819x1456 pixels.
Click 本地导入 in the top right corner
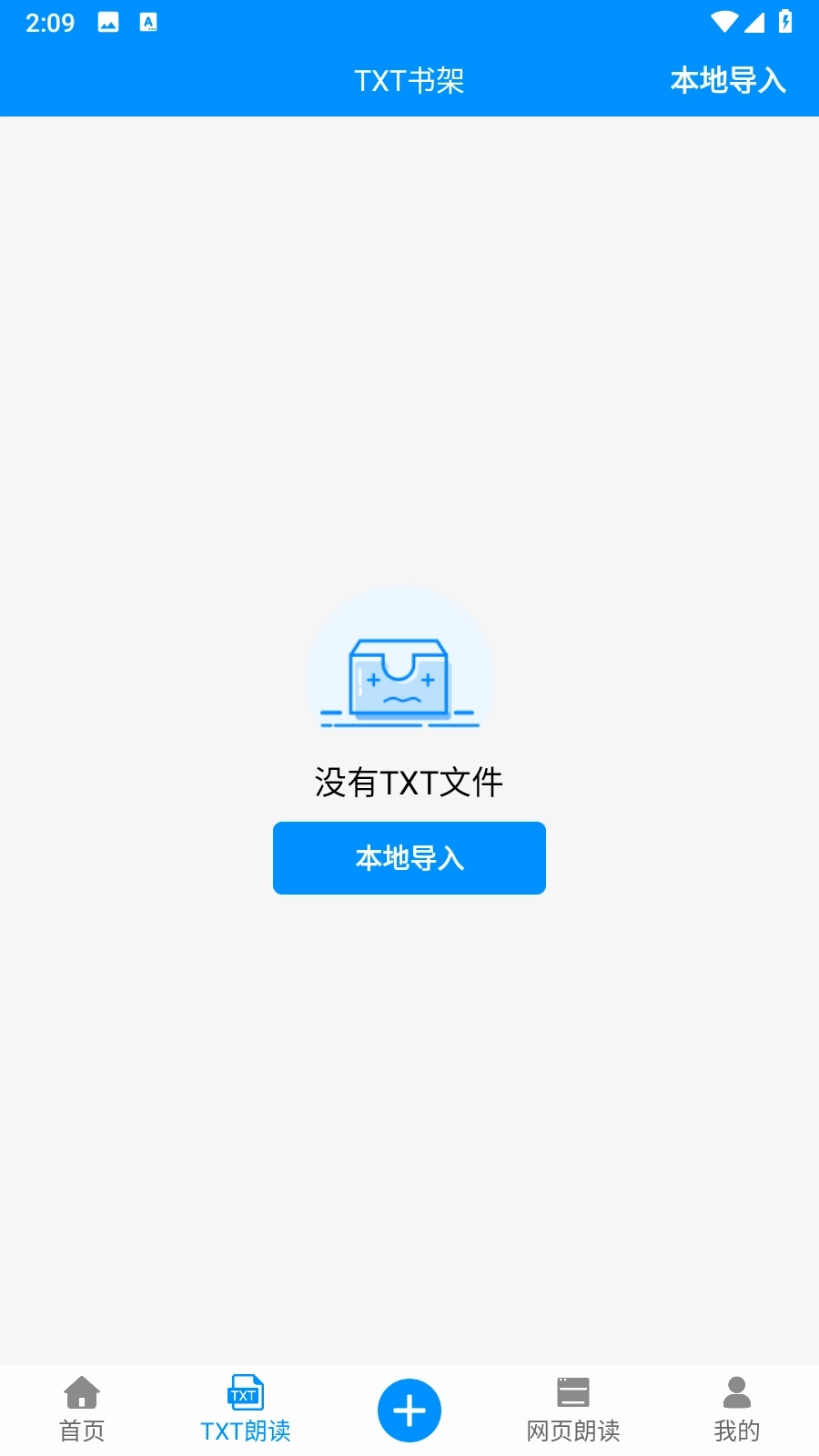tap(727, 82)
